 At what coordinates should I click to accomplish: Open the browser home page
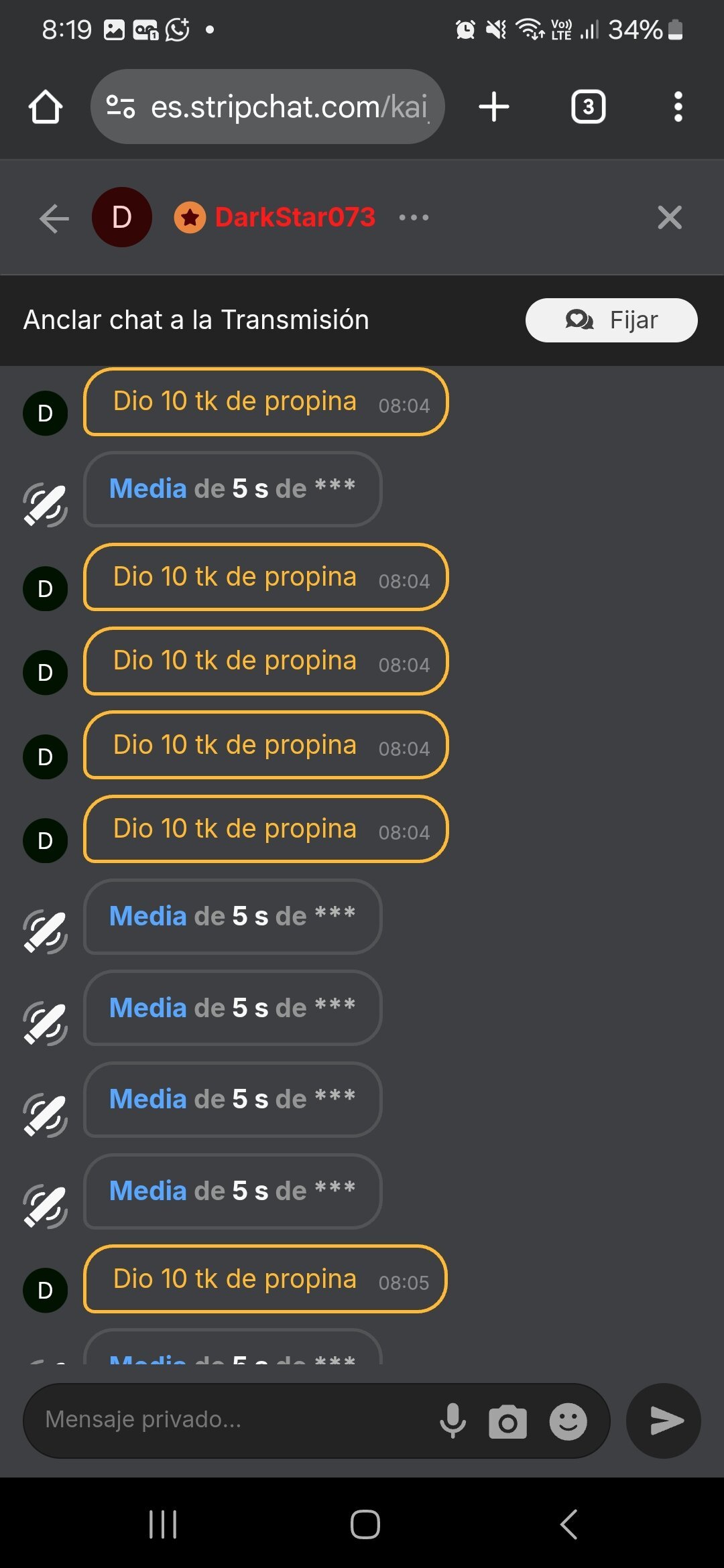pos(46,107)
